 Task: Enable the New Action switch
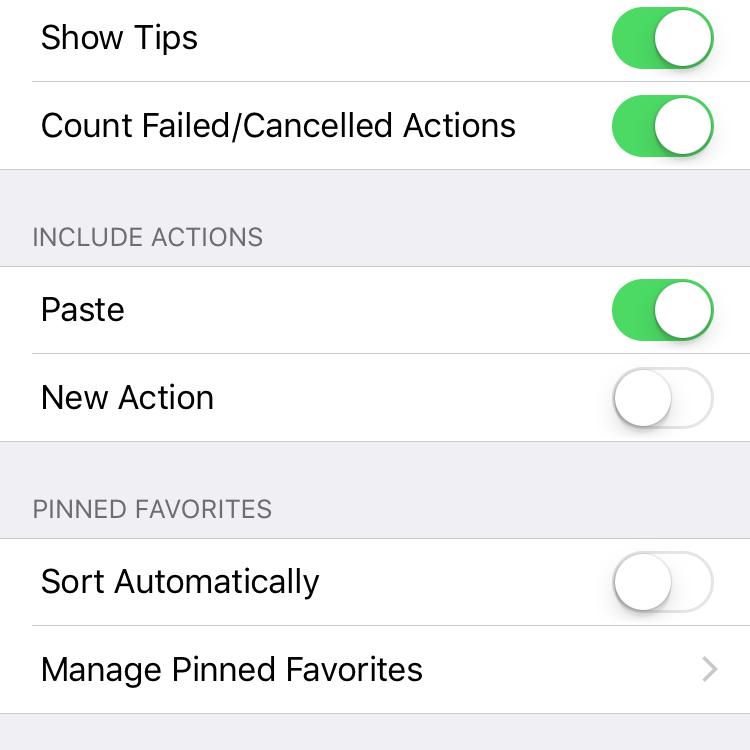[662, 398]
